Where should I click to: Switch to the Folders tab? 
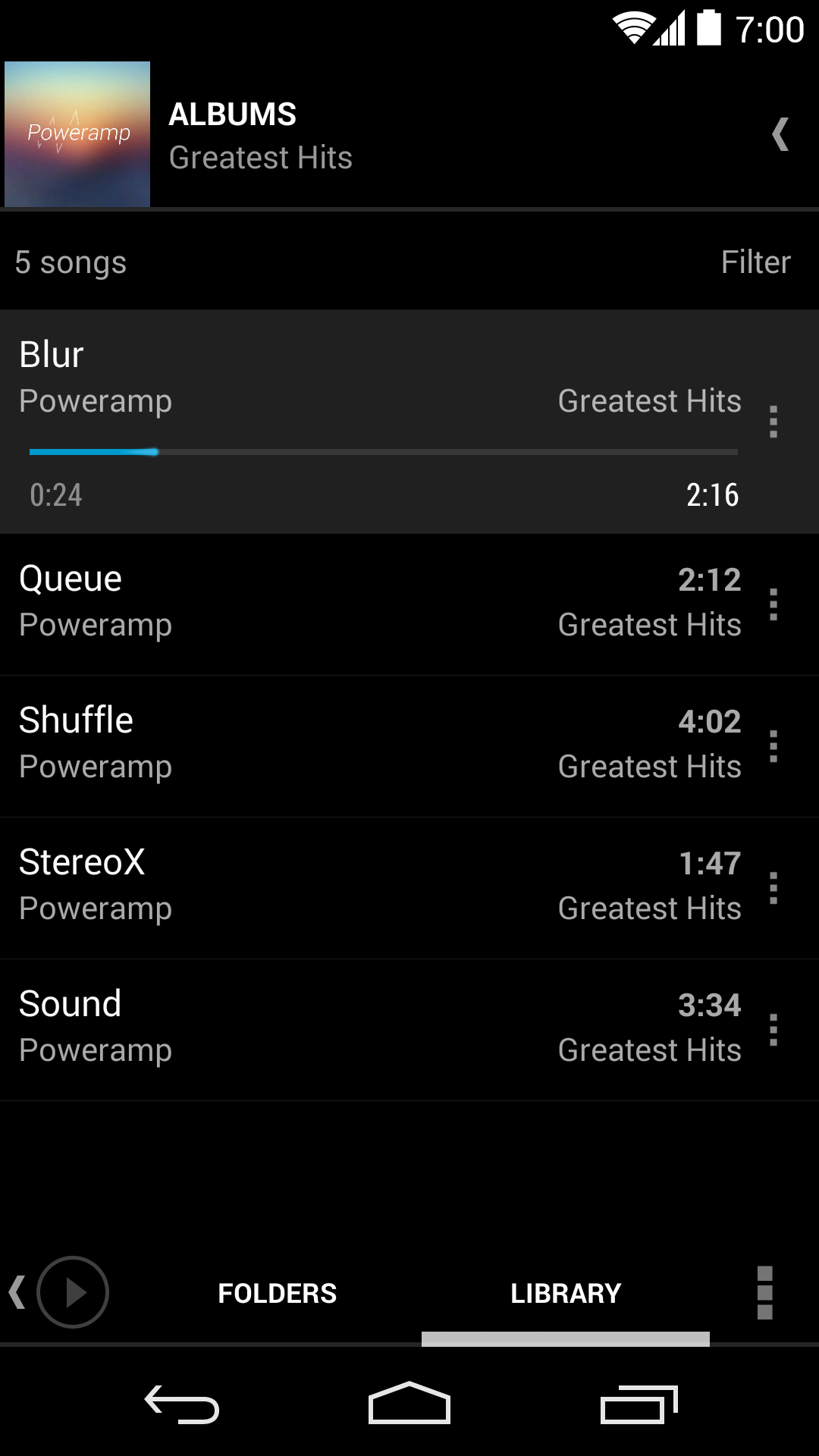(x=277, y=1294)
